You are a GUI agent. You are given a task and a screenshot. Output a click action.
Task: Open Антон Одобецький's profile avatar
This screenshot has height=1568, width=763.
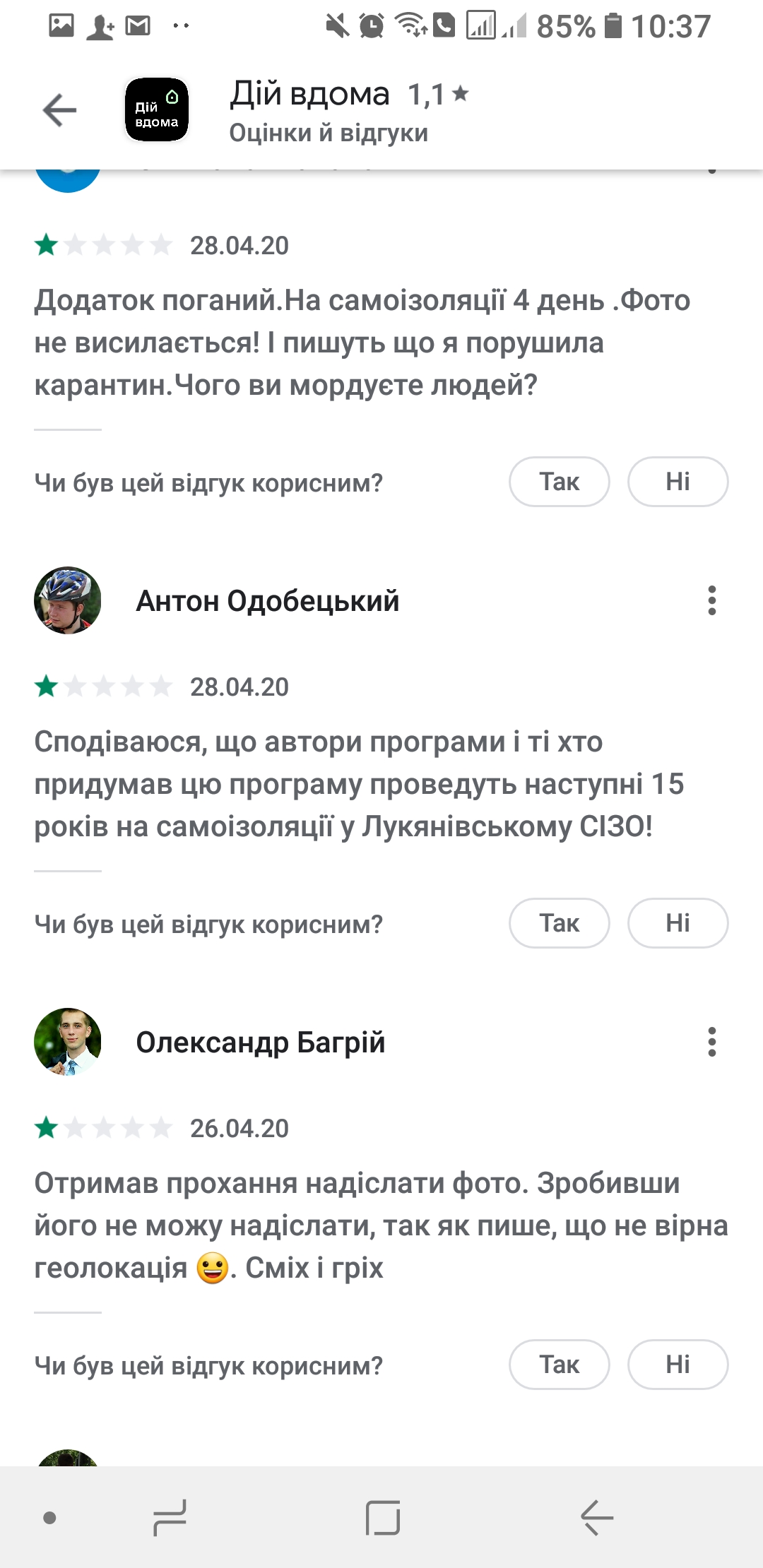(x=68, y=600)
